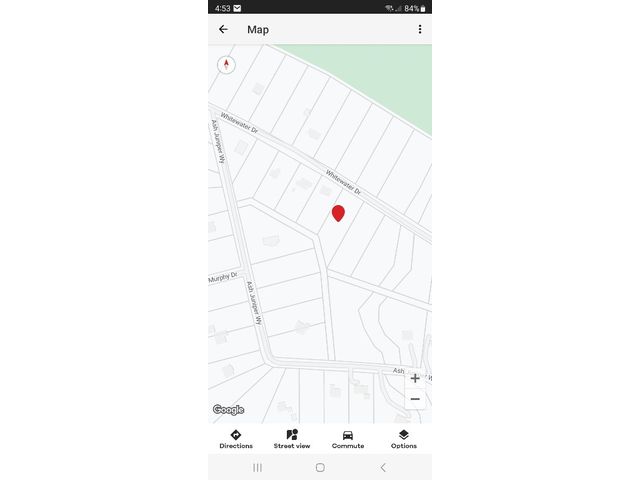The image size is (640, 480).
Task: Go back using the top arrow
Action: (223, 29)
